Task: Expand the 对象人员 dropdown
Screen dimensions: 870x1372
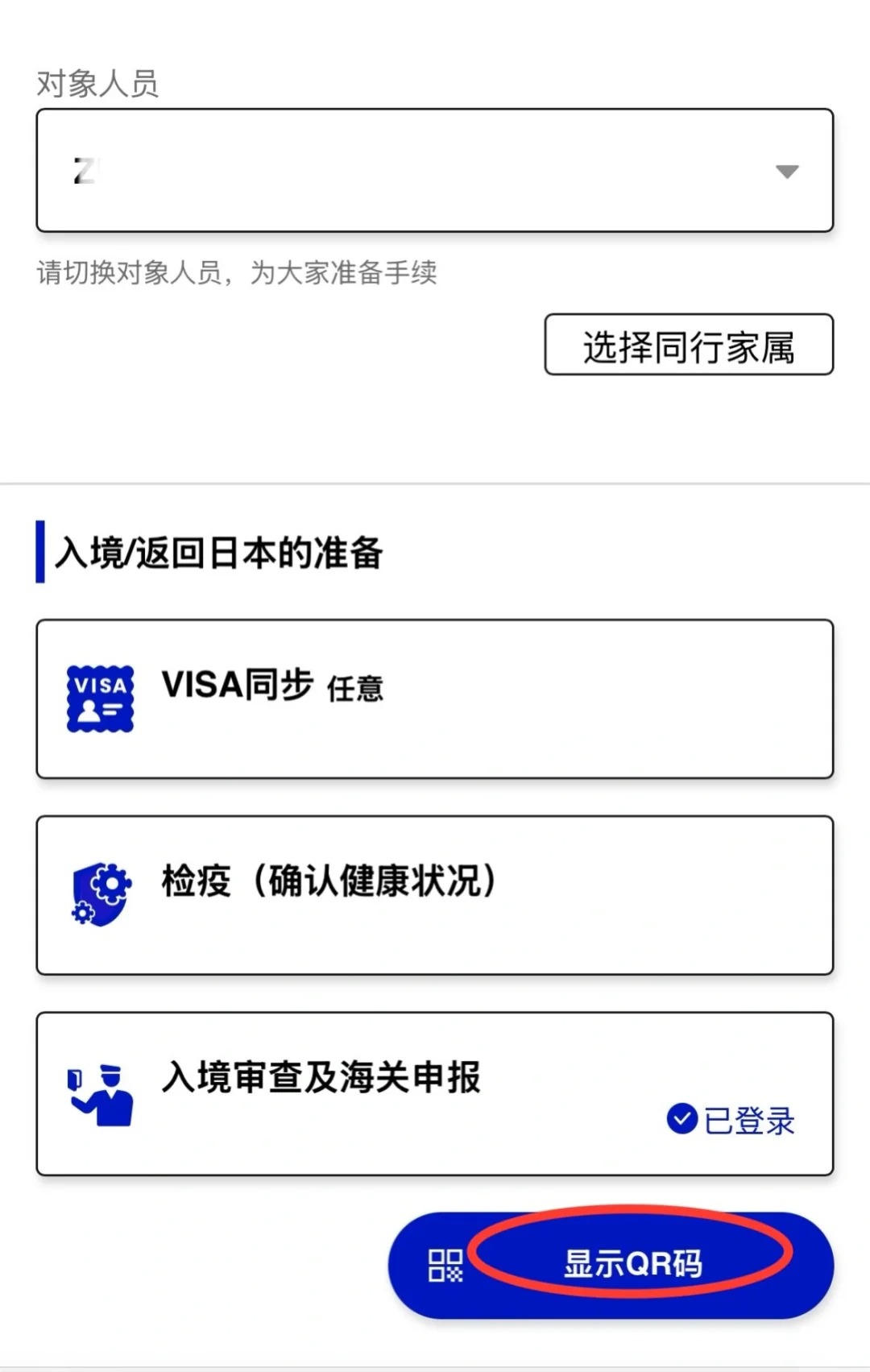Action: point(435,171)
